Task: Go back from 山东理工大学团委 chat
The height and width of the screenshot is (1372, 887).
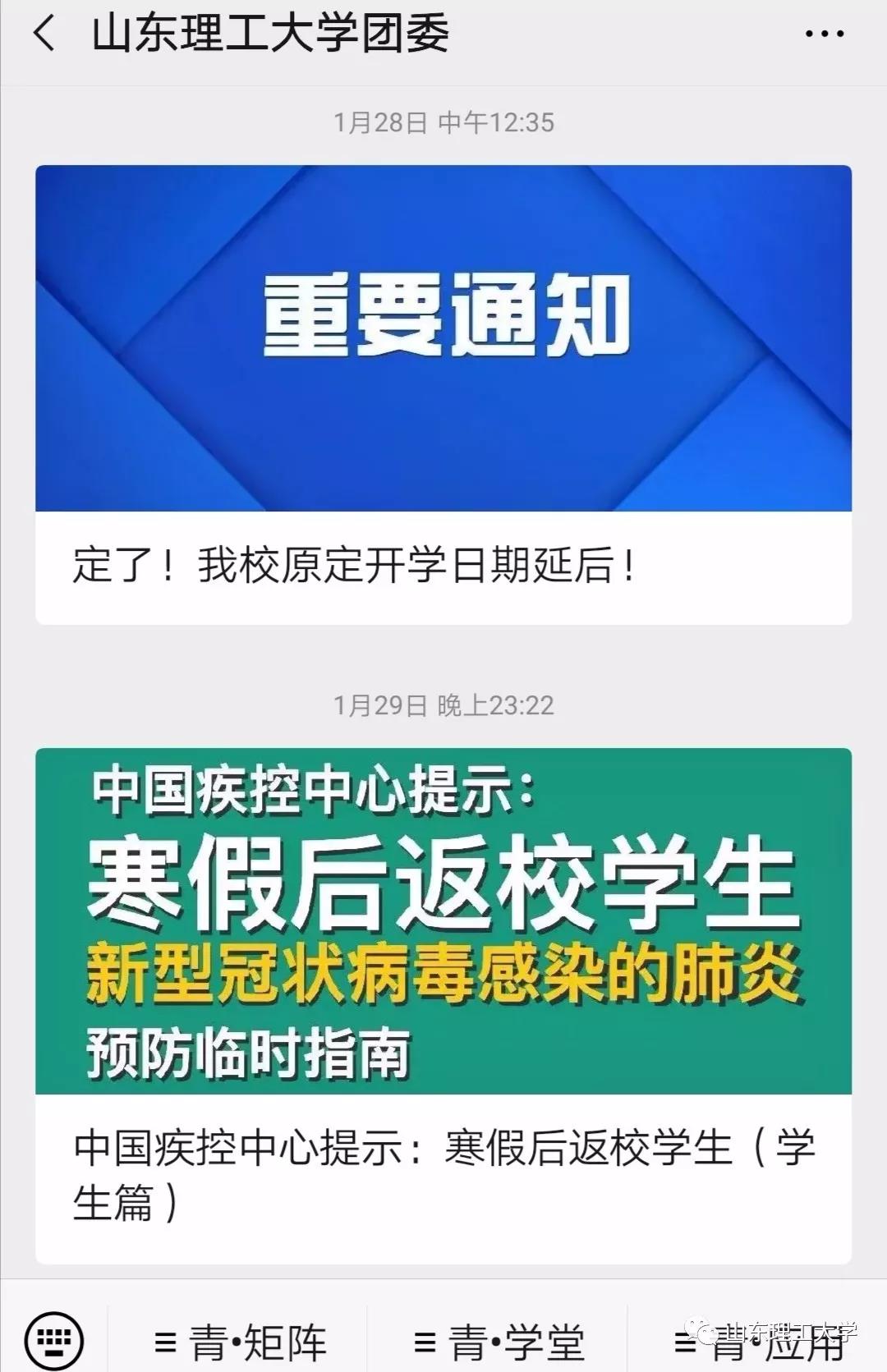Action: [44, 34]
